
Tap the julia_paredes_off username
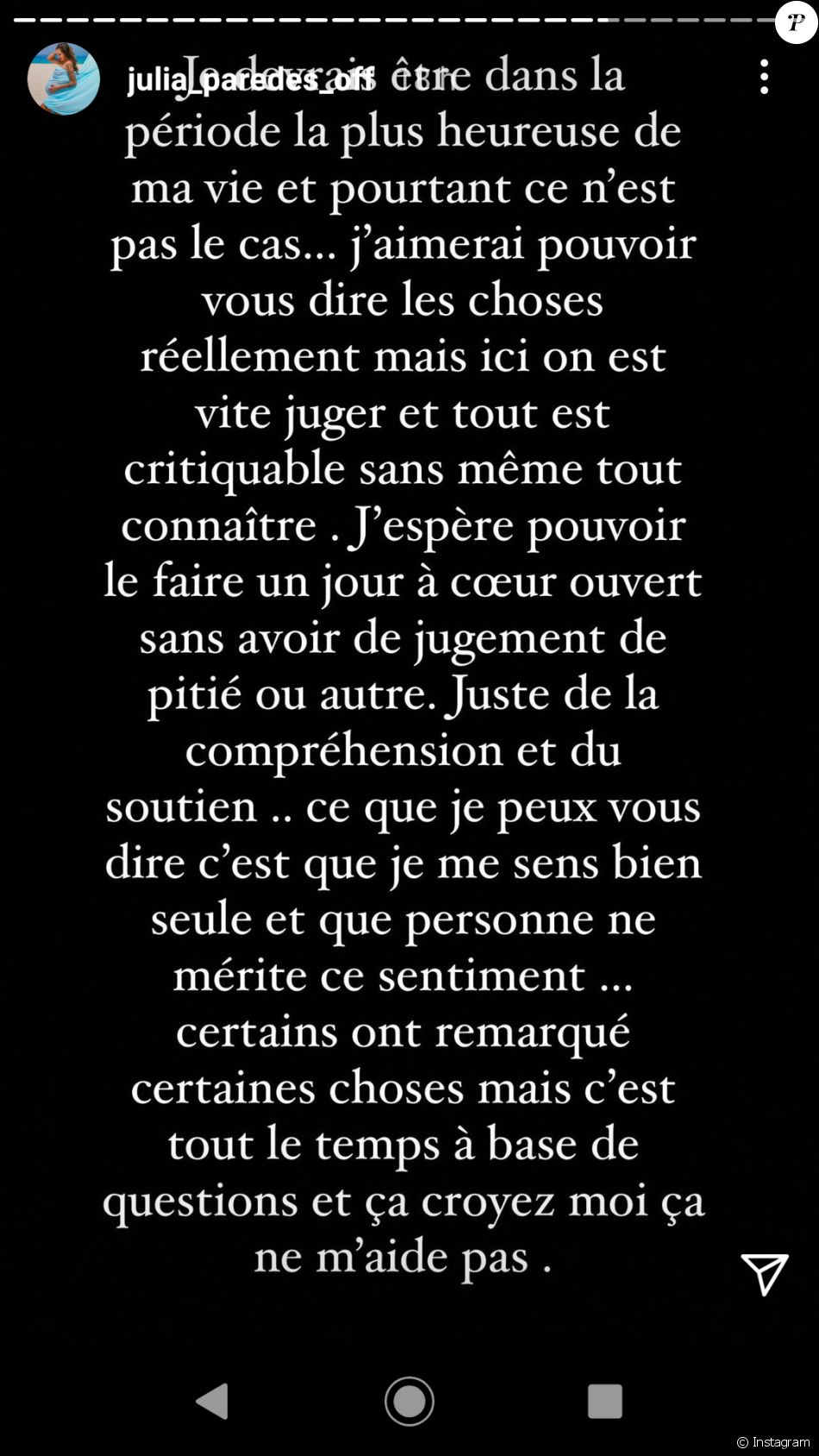250,79
